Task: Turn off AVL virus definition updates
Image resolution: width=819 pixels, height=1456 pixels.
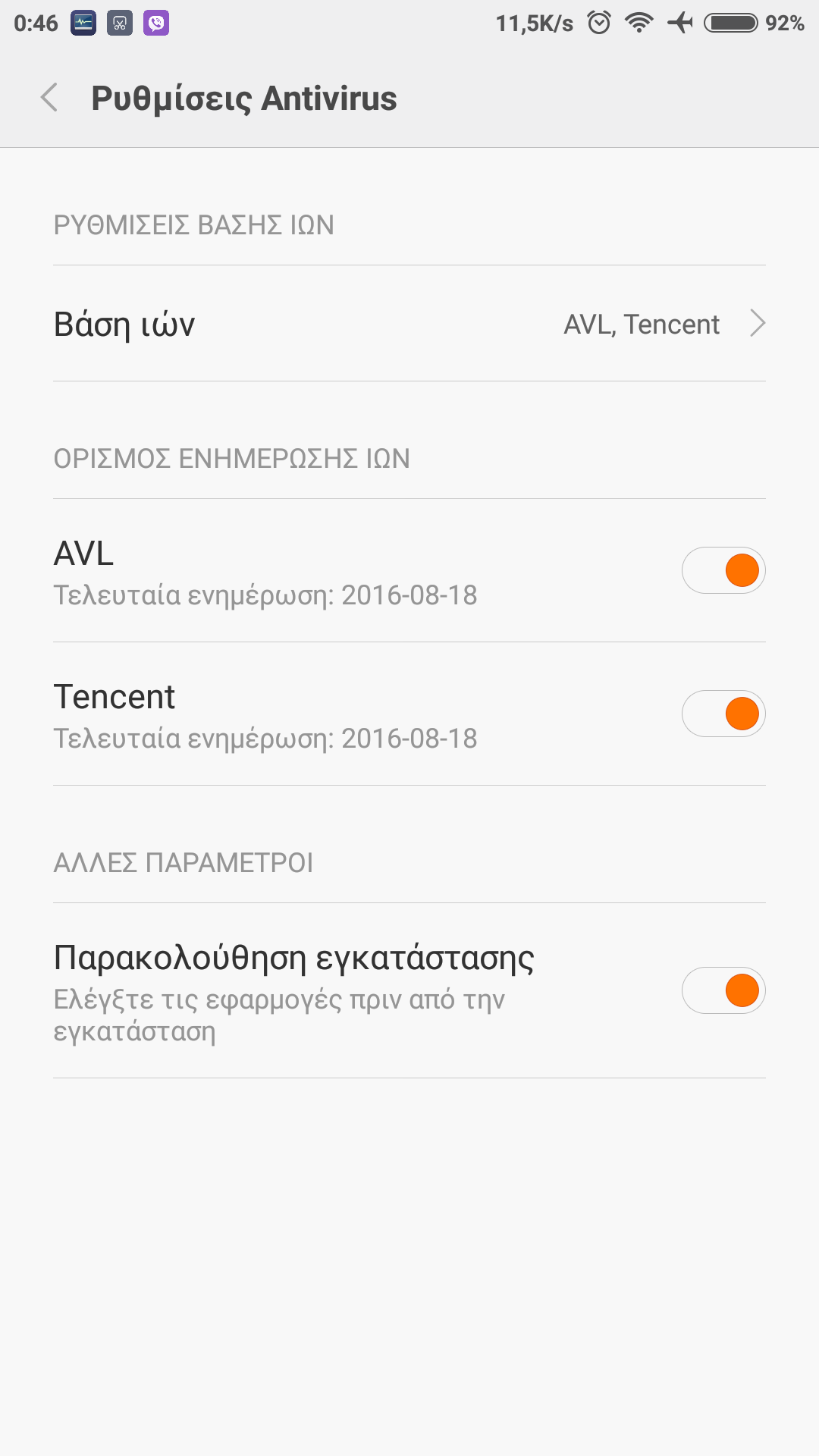Action: (x=723, y=570)
